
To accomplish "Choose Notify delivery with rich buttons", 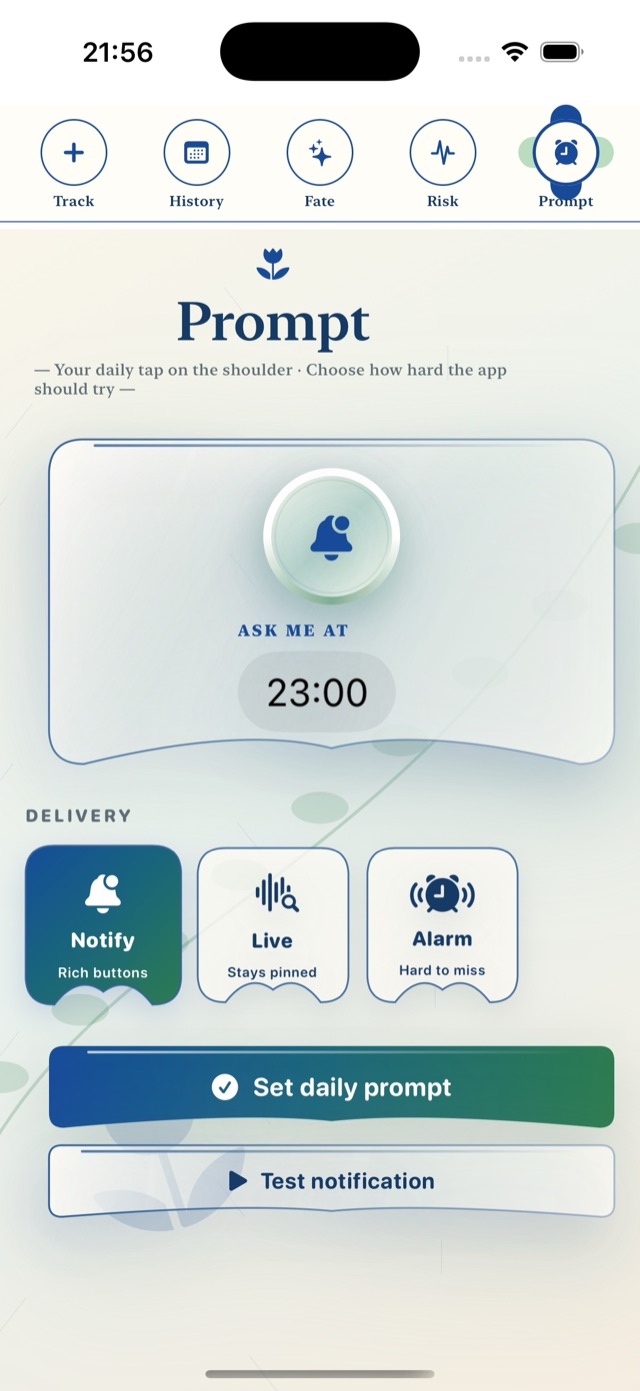I will click(103, 925).
